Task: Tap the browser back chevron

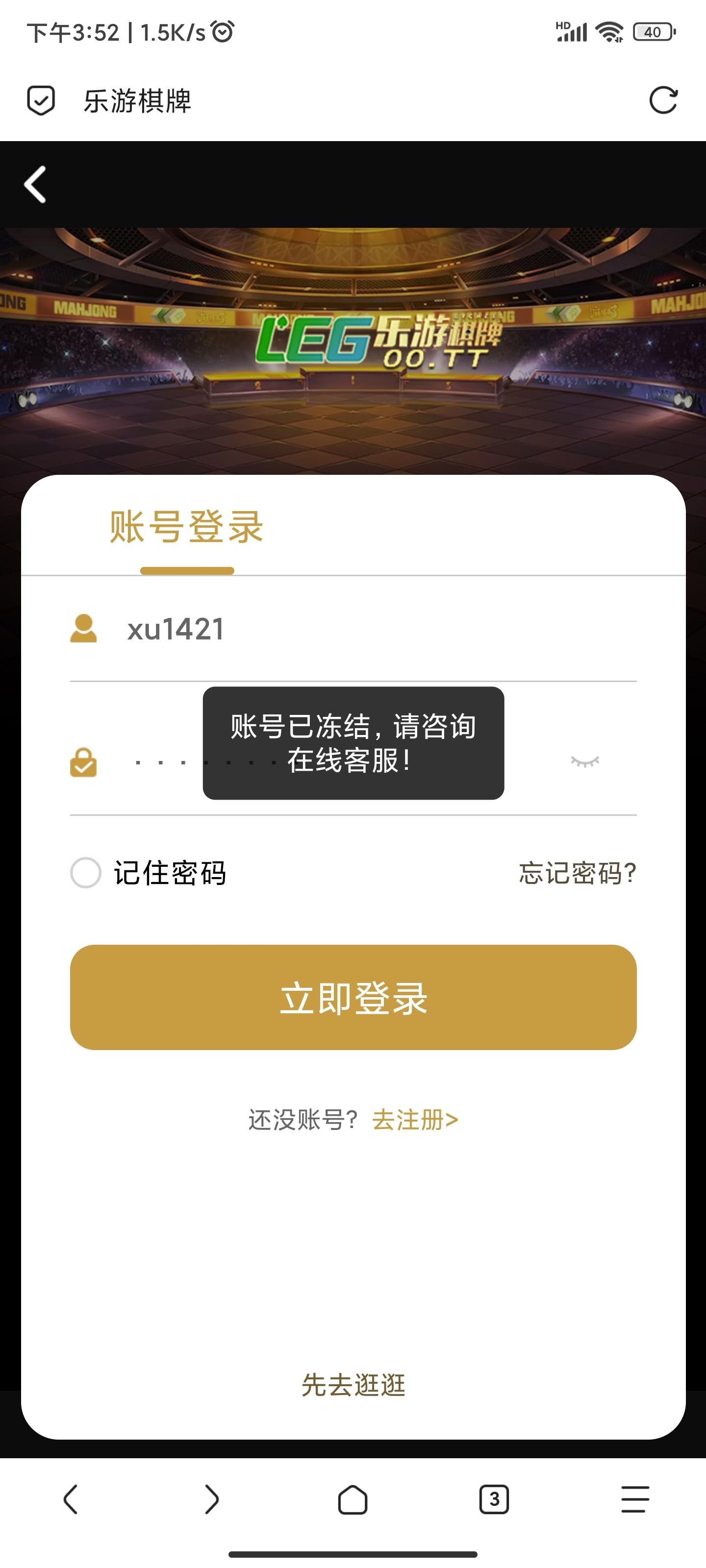Action: [x=71, y=1499]
